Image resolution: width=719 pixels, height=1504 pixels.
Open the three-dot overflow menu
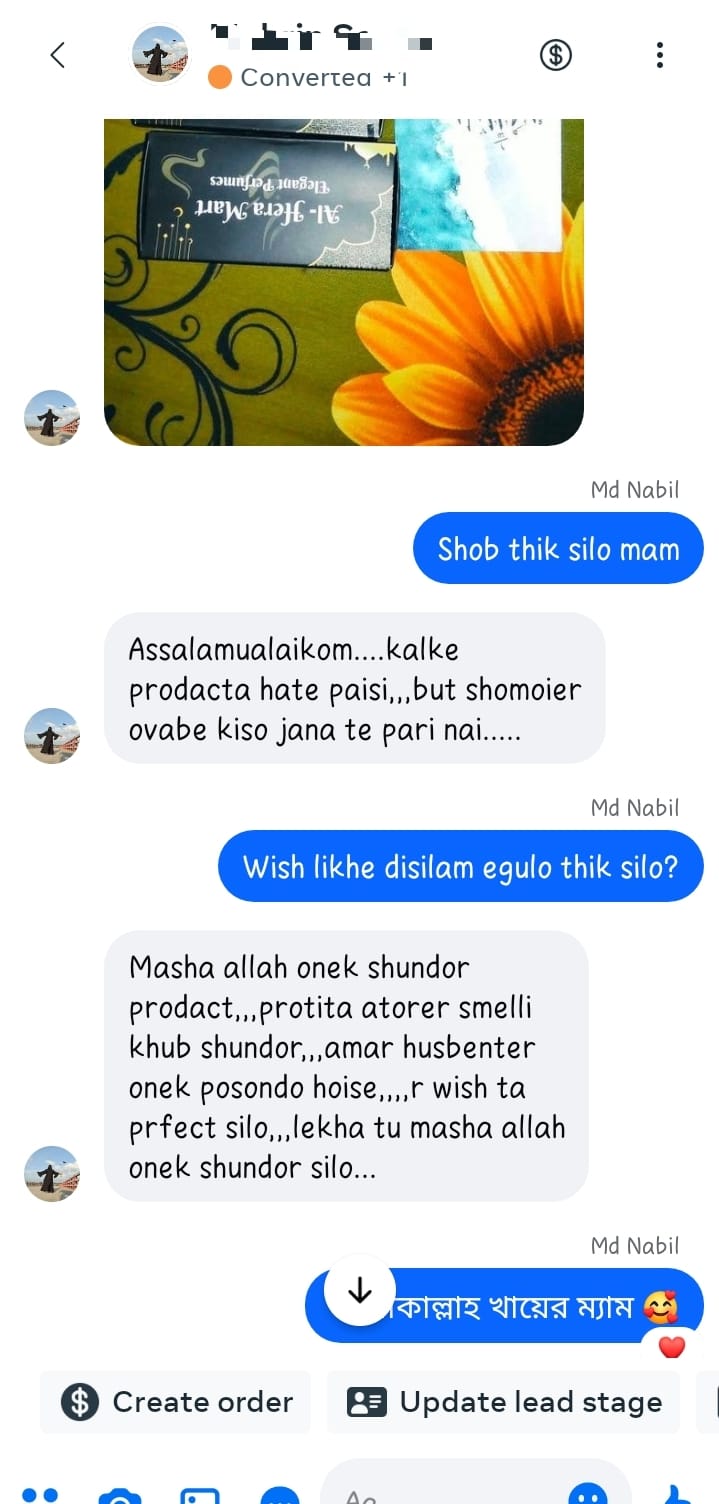[659, 55]
